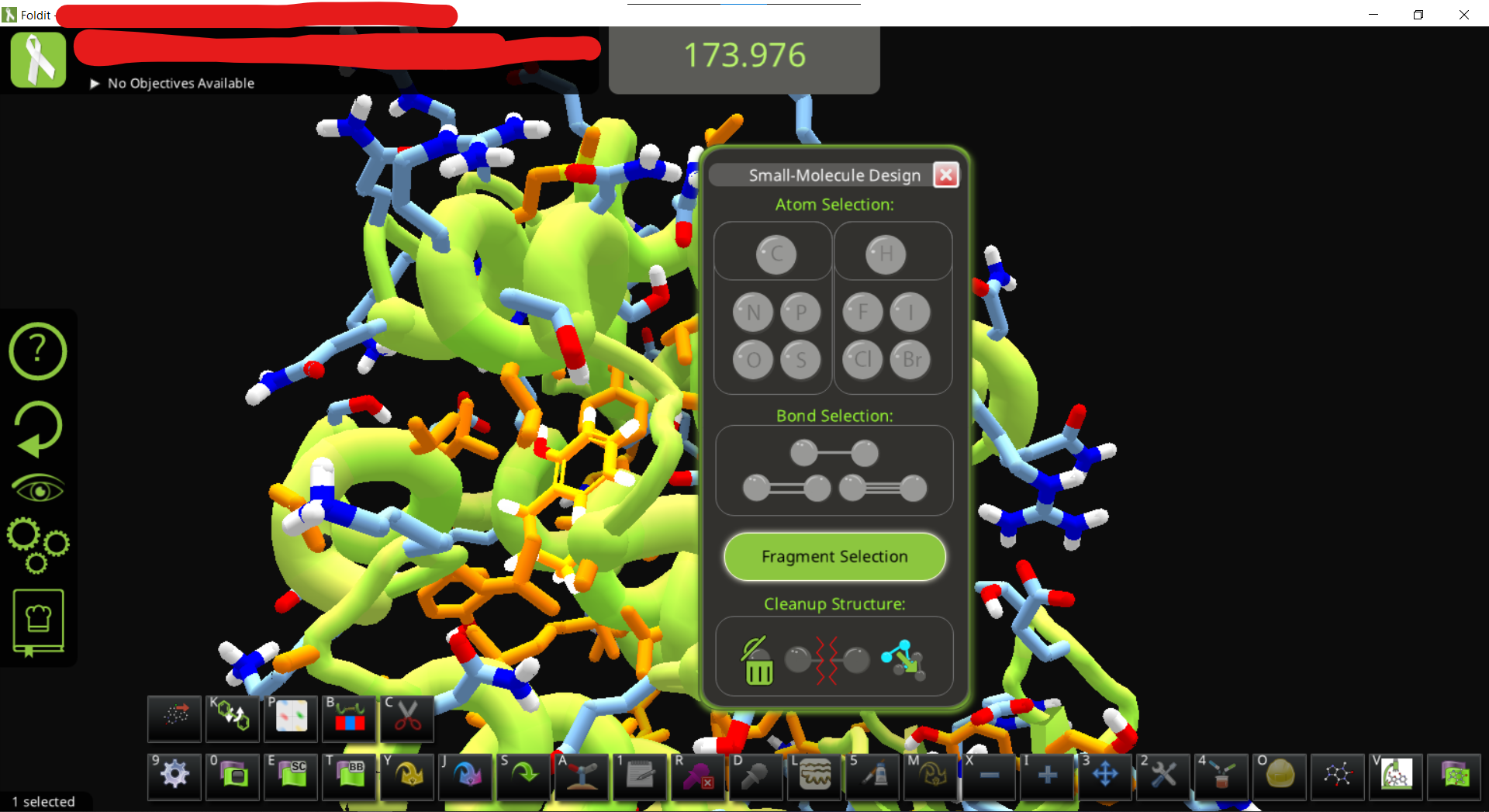Screen dimensions: 1489x812
Task: Select the Hydrogen atom button
Action: pyautogui.click(x=886, y=254)
